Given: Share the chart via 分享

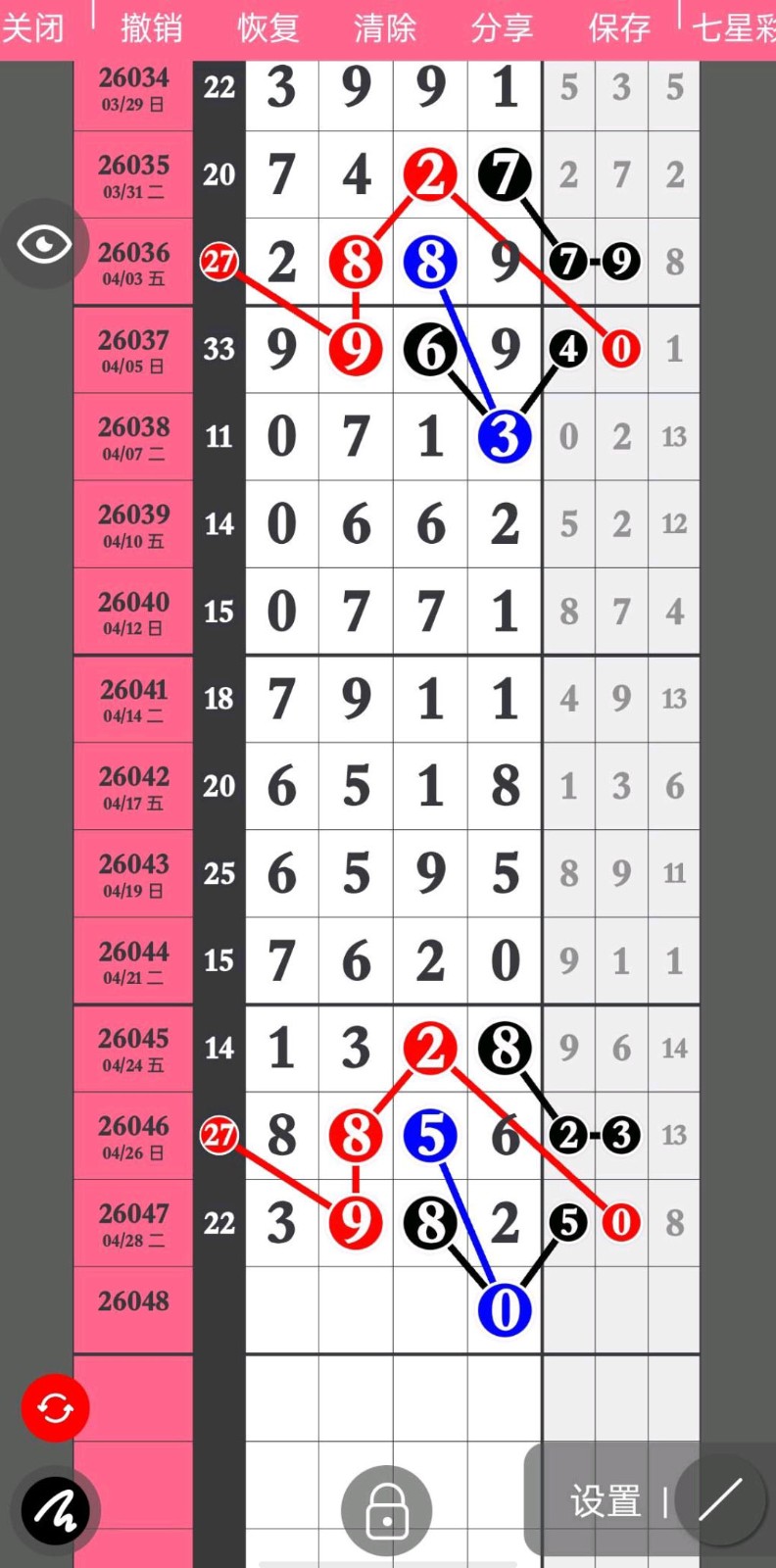Looking at the screenshot, I should point(502,27).
